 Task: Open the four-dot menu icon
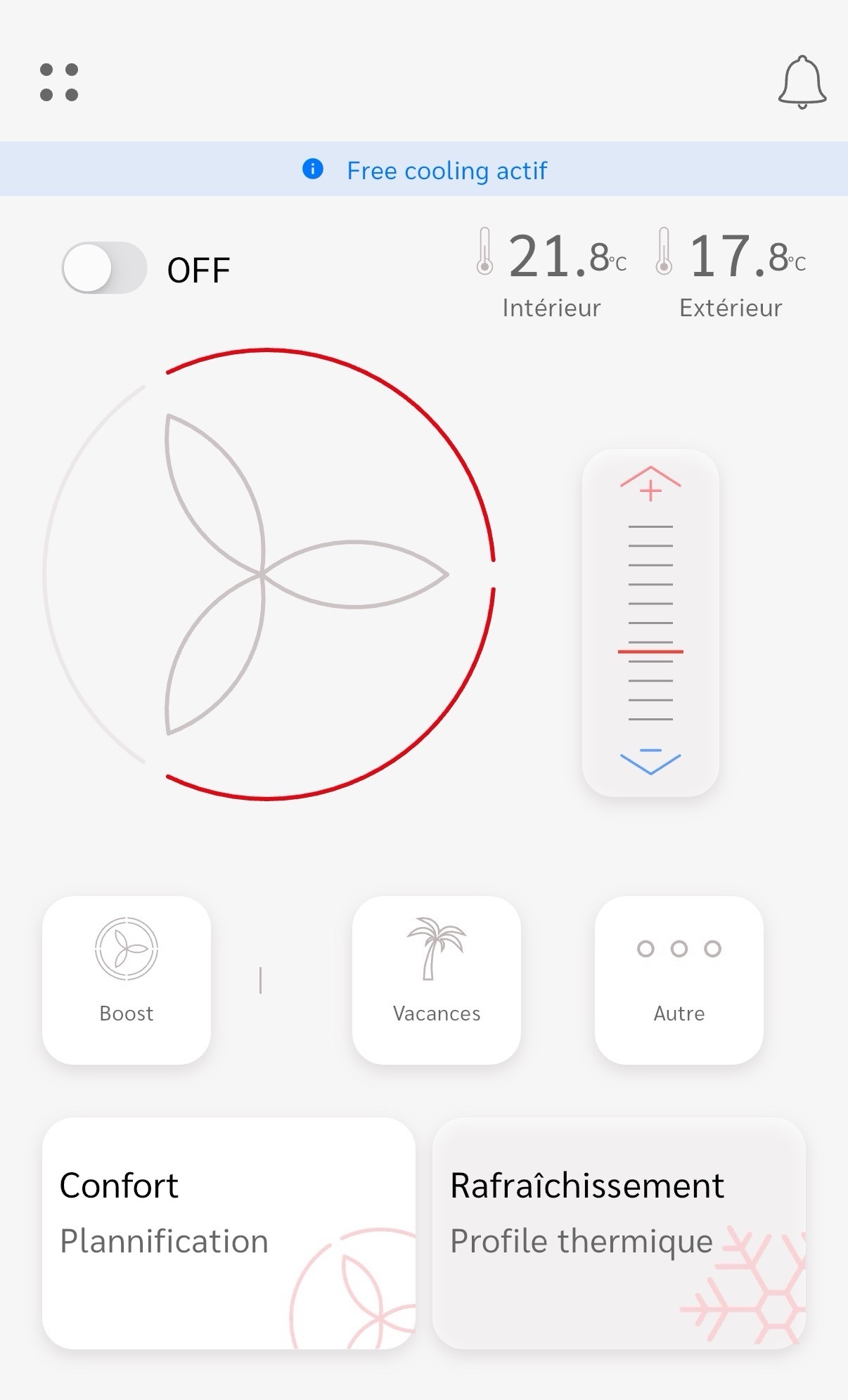(59, 82)
